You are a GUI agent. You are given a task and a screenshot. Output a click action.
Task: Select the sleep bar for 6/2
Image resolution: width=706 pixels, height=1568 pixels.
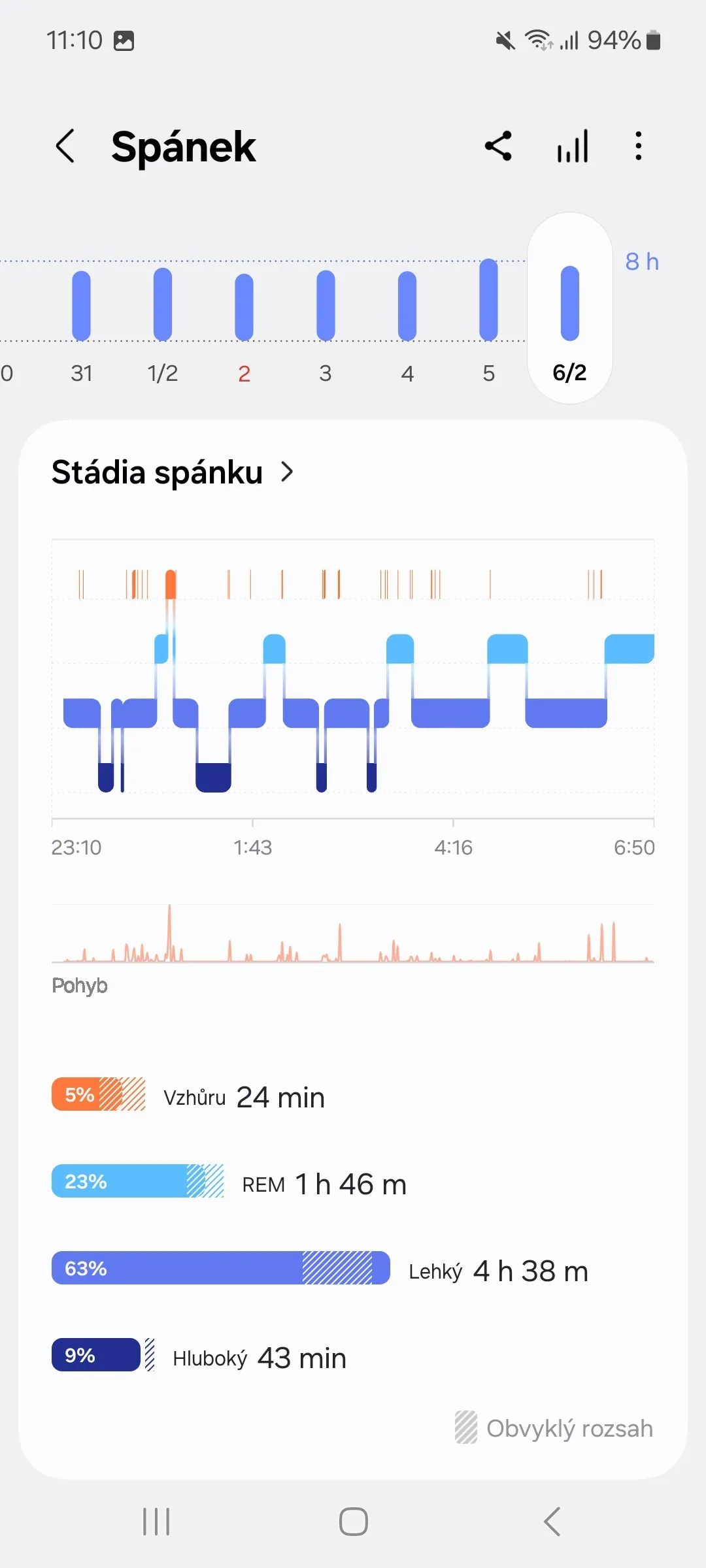pyautogui.click(x=570, y=304)
